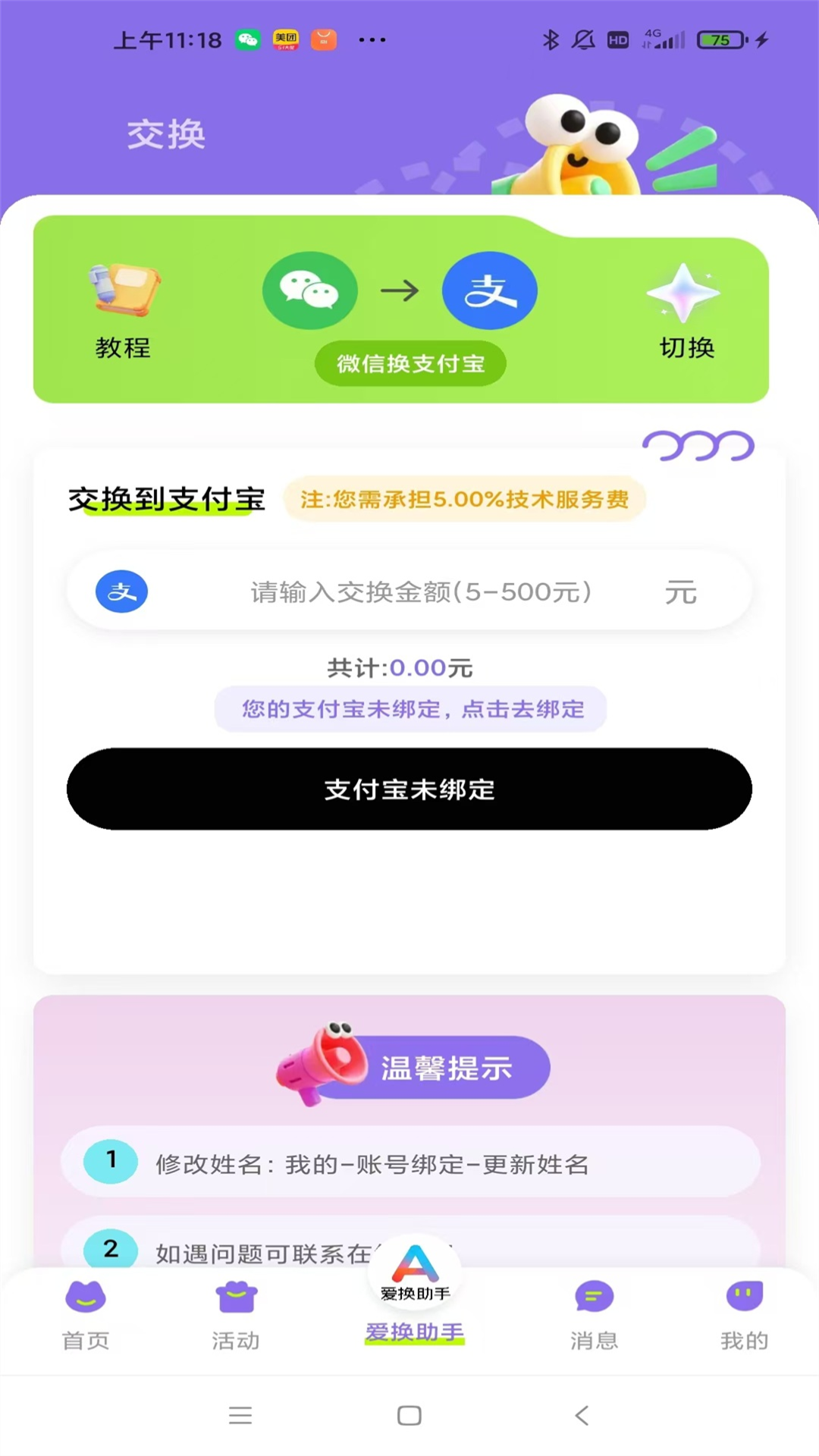The width and height of the screenshot is (819, 1456).
Task: Click the 点击去绑定 binding link
Action: pos(409,709)
